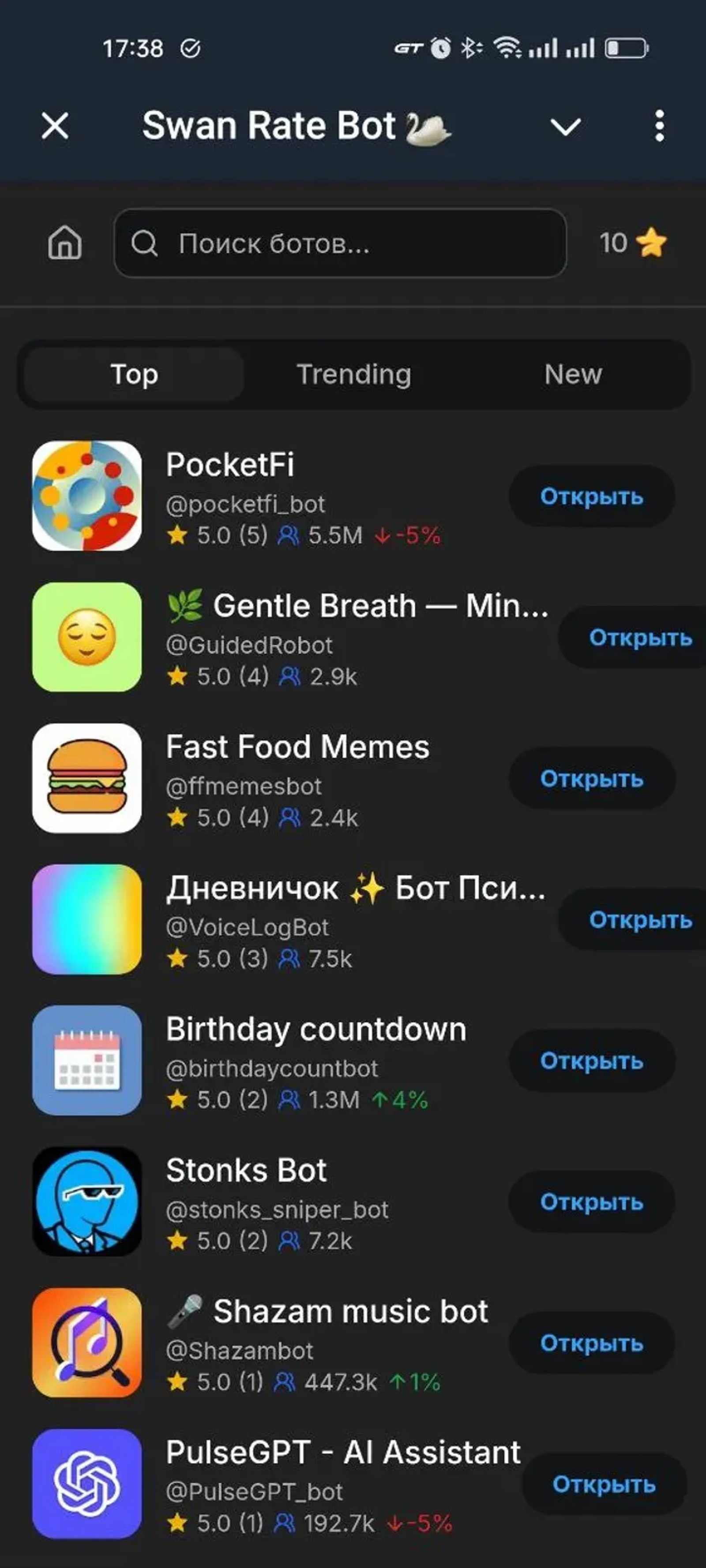Open the @VoiceLogBot username link
Image resolution: width=706 pixels, height=1568 pixels.
click(248, 927)
